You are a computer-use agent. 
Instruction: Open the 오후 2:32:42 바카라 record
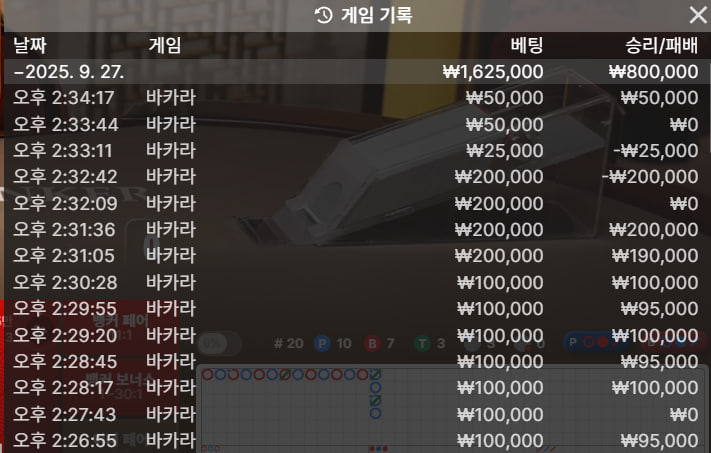355,176
